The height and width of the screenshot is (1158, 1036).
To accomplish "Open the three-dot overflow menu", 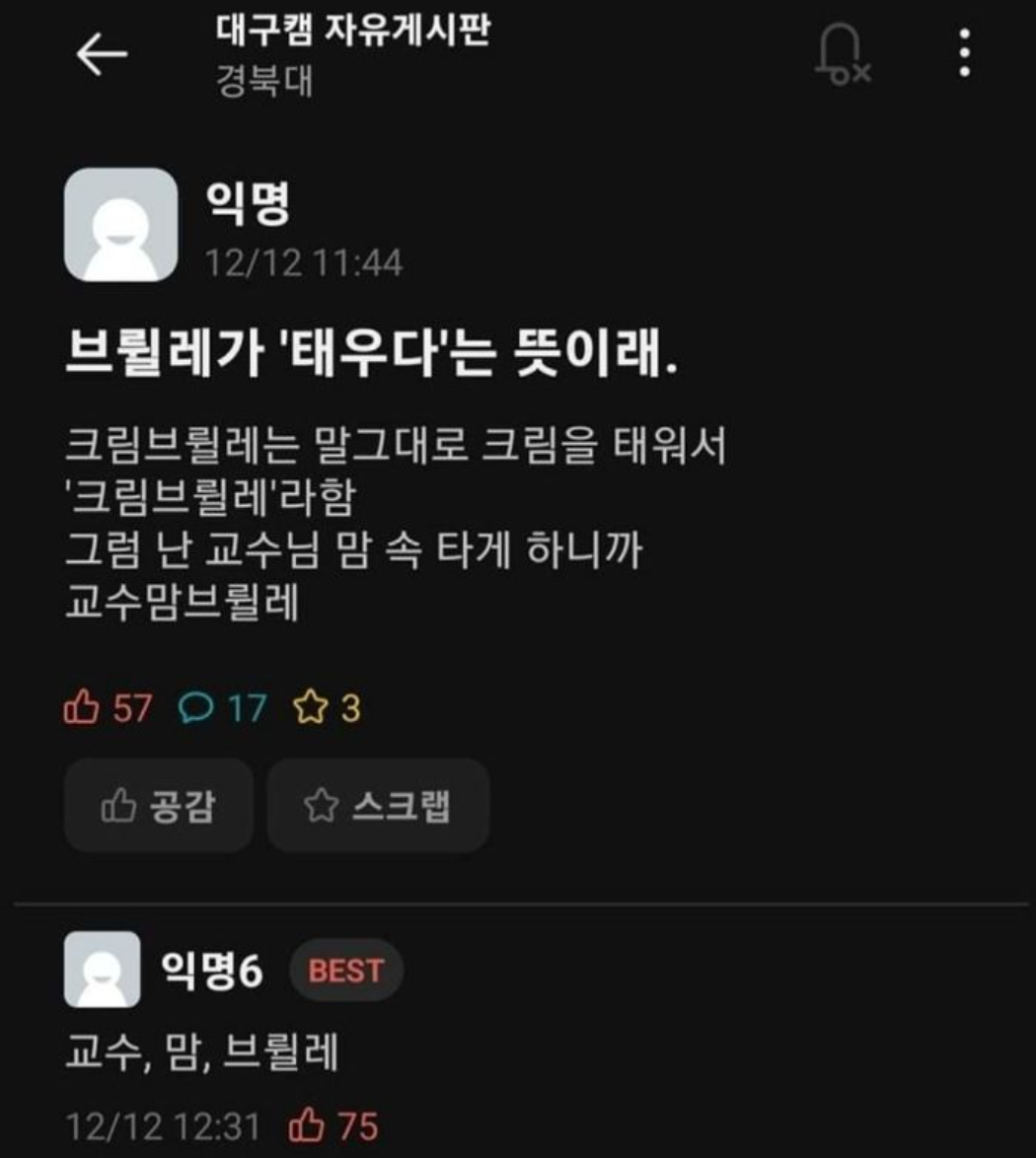I will click(x=964, y=53).
